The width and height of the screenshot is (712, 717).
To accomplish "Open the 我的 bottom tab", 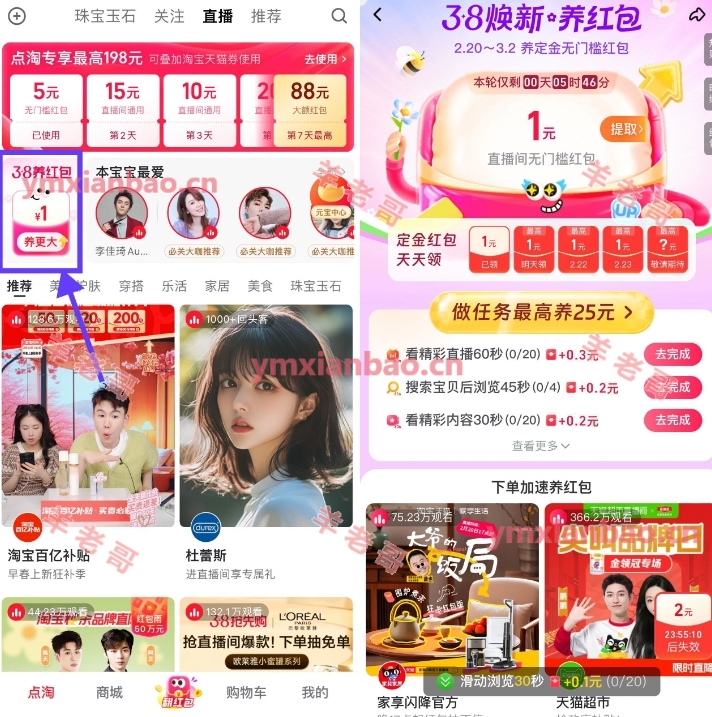I will point(315,692).
